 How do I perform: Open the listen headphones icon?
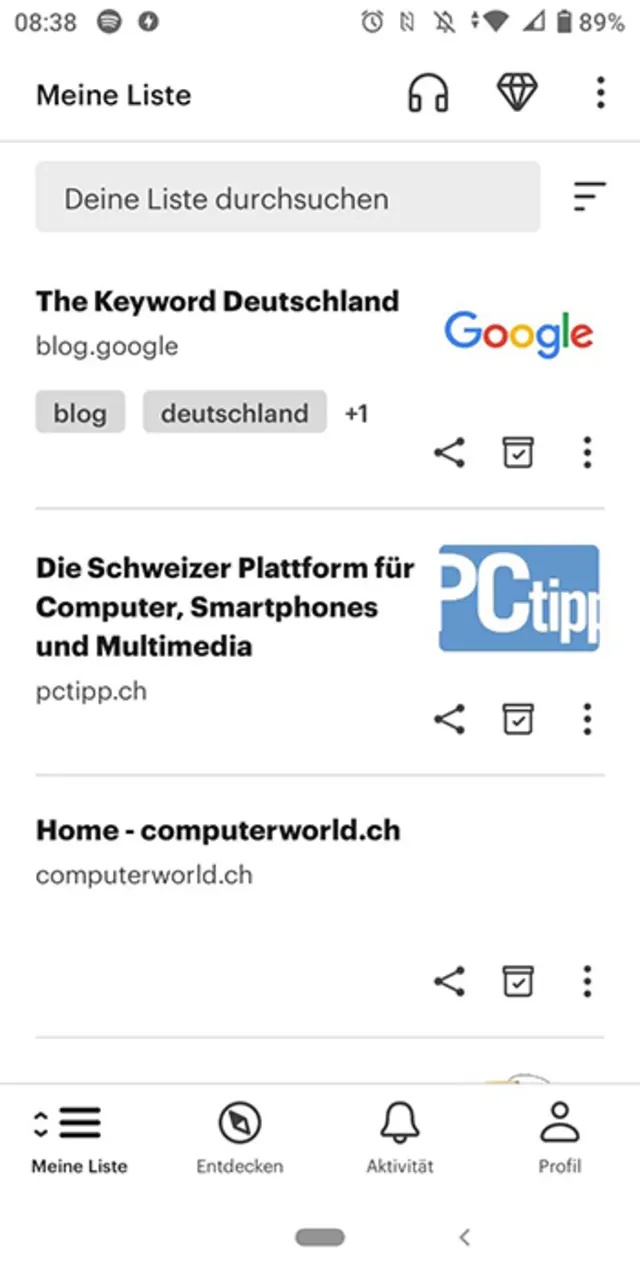pos(428,94)
